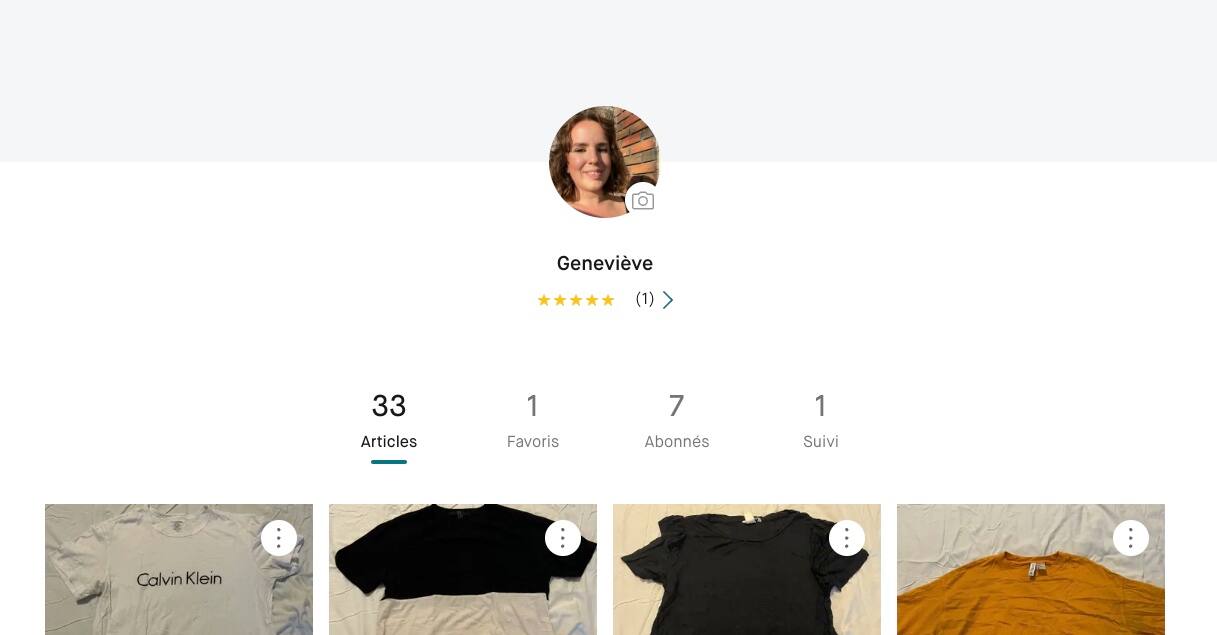Switch to the Articles tab
The height and width of the screenshot is (635, 1217).
[x=389, y=421]
